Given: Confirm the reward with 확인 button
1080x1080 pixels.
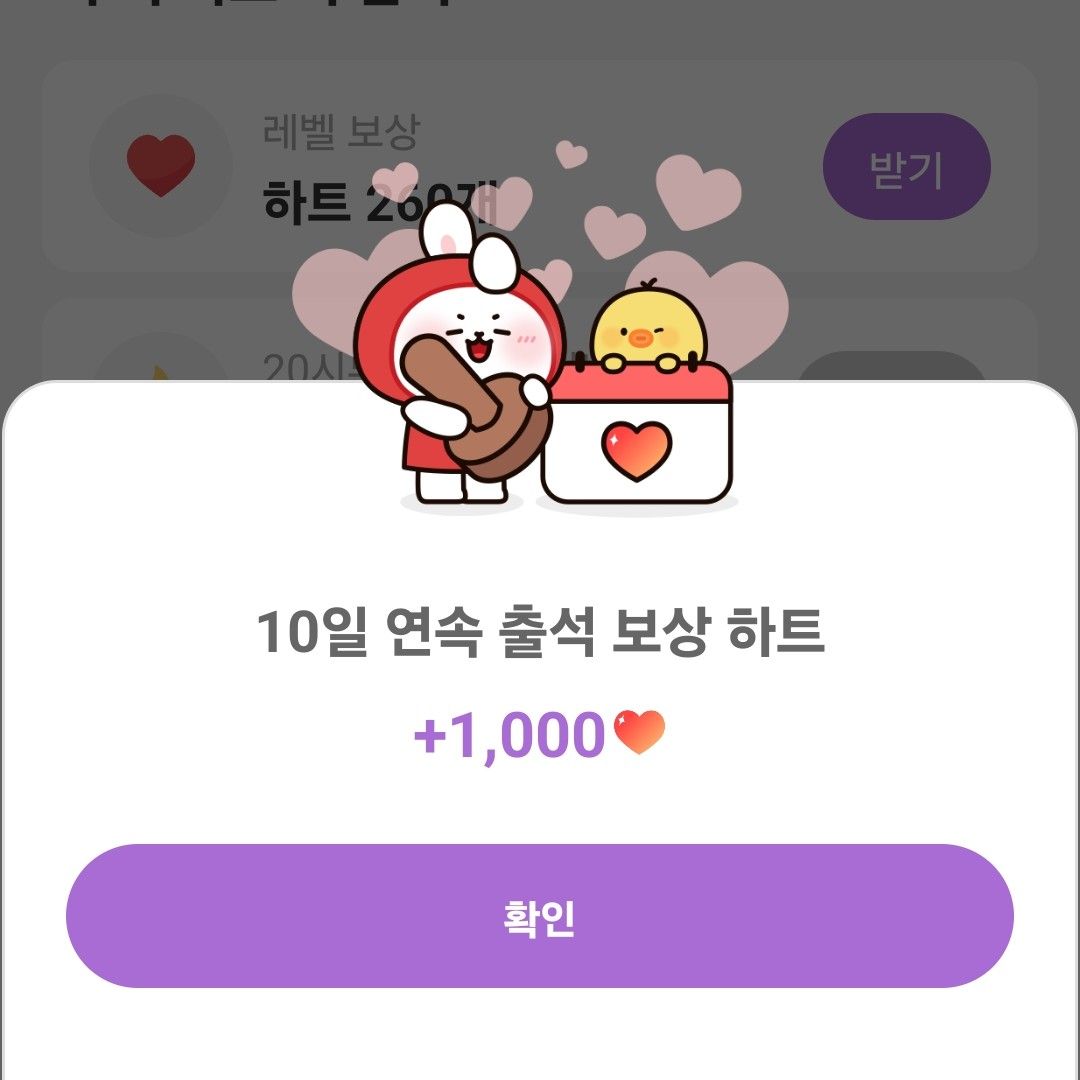Looking at the screenshot, I should click(539, 916).
